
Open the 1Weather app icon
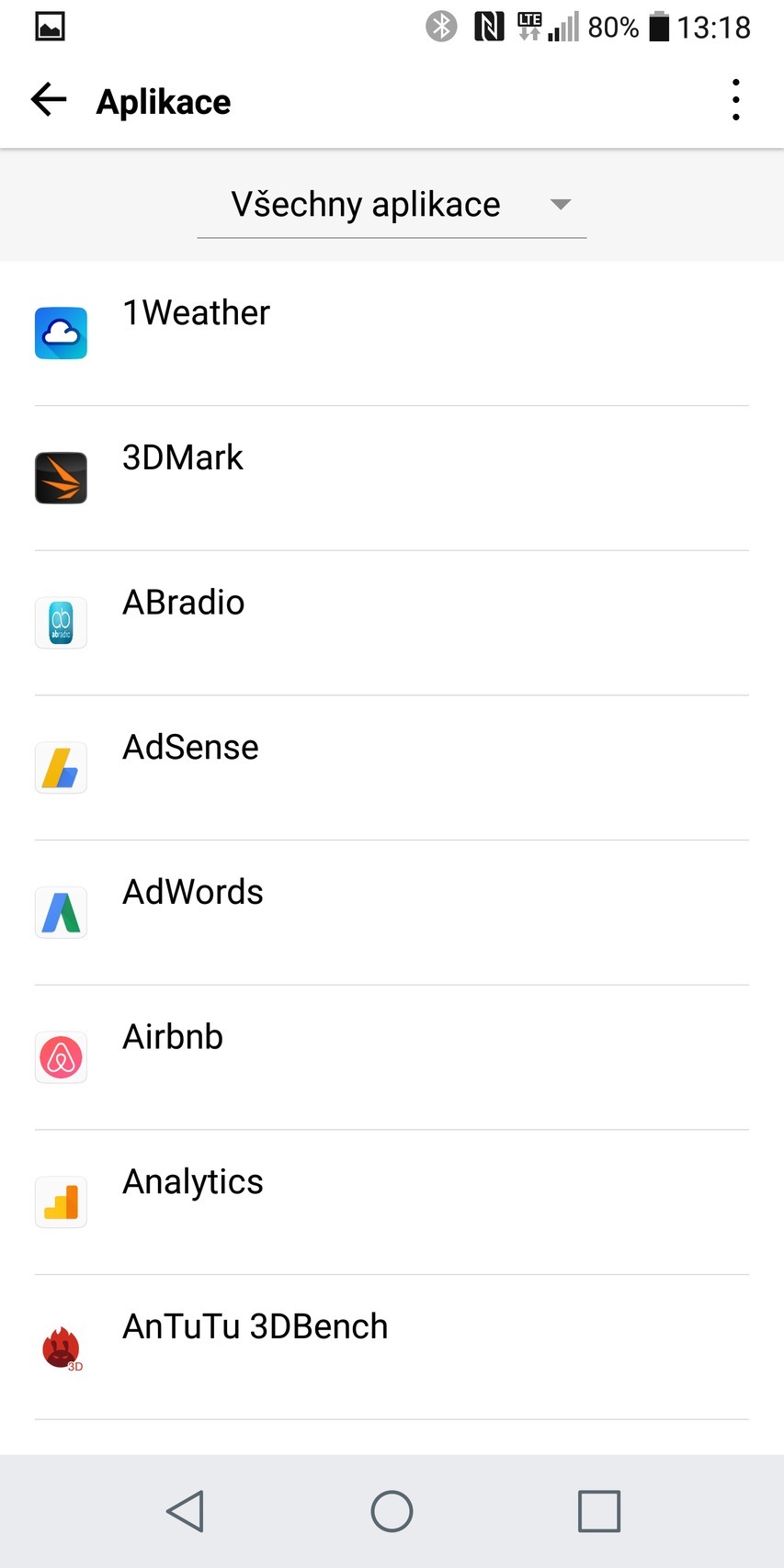point(60,332)
